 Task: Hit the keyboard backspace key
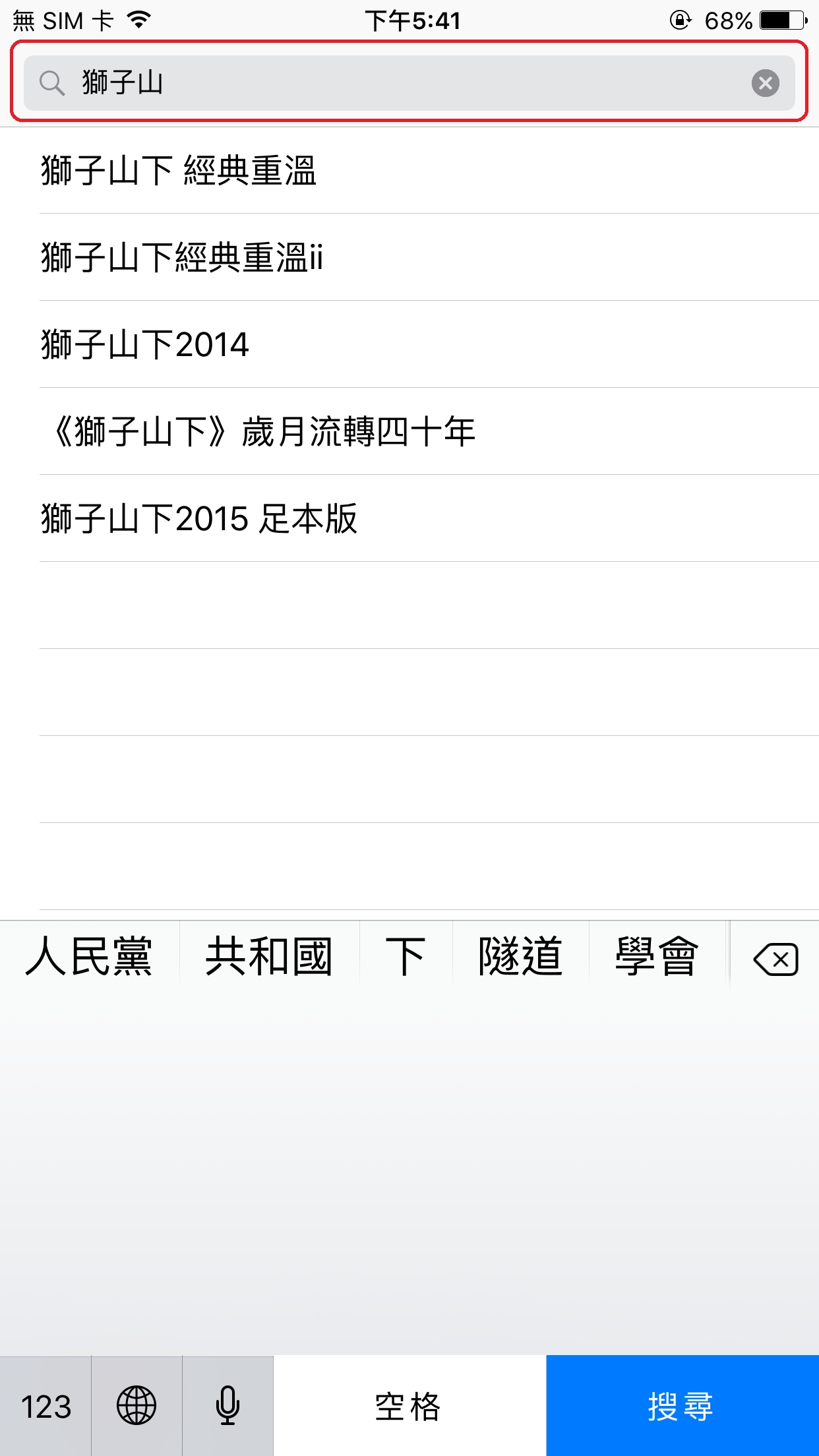click(775, 958)
